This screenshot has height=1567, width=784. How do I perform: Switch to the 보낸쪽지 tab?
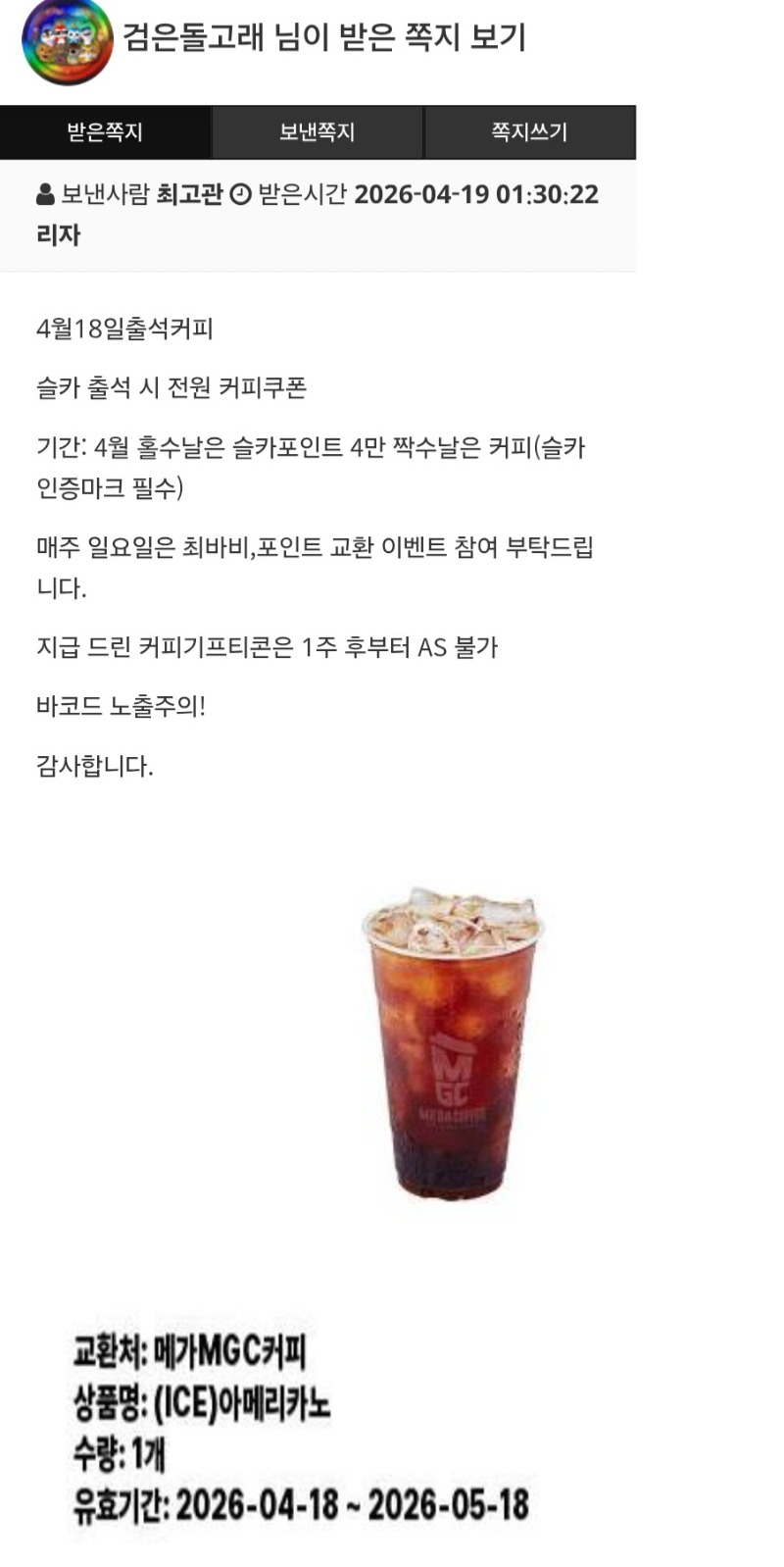click(x=317, y=131)
